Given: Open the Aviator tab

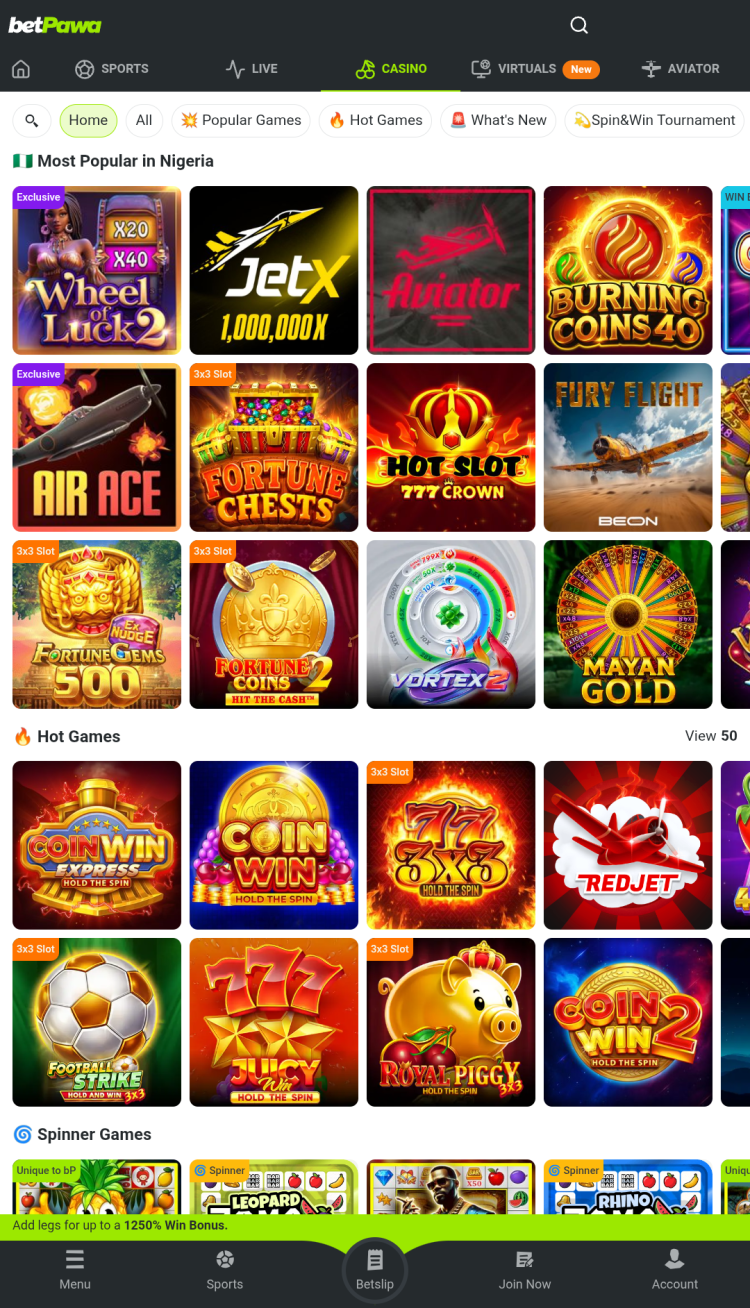Looking at the screenshot, I should coord(680,69).
